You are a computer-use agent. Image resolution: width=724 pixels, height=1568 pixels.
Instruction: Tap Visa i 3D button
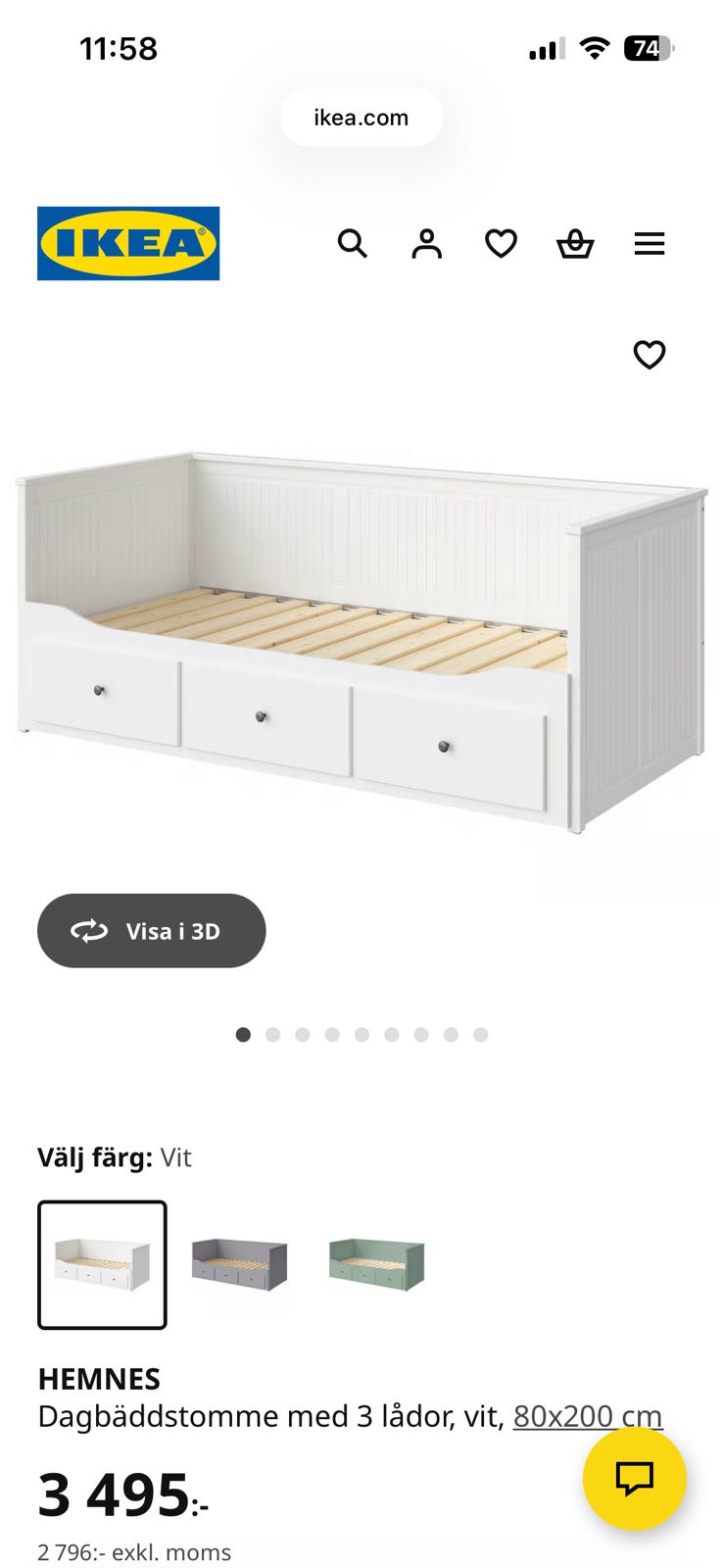[152, 931]
